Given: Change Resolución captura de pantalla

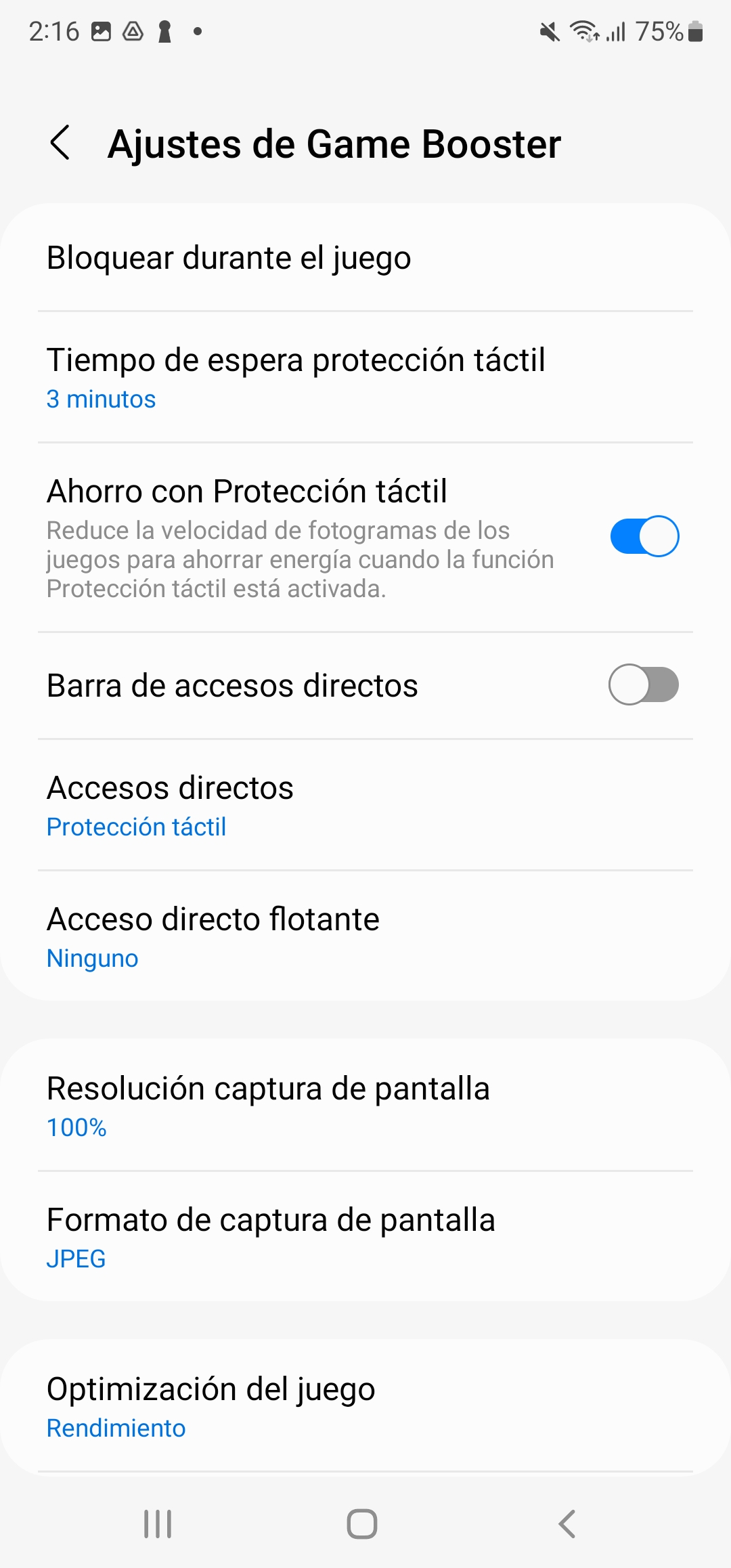Looking at the screenshot, I should point(365,1106).
